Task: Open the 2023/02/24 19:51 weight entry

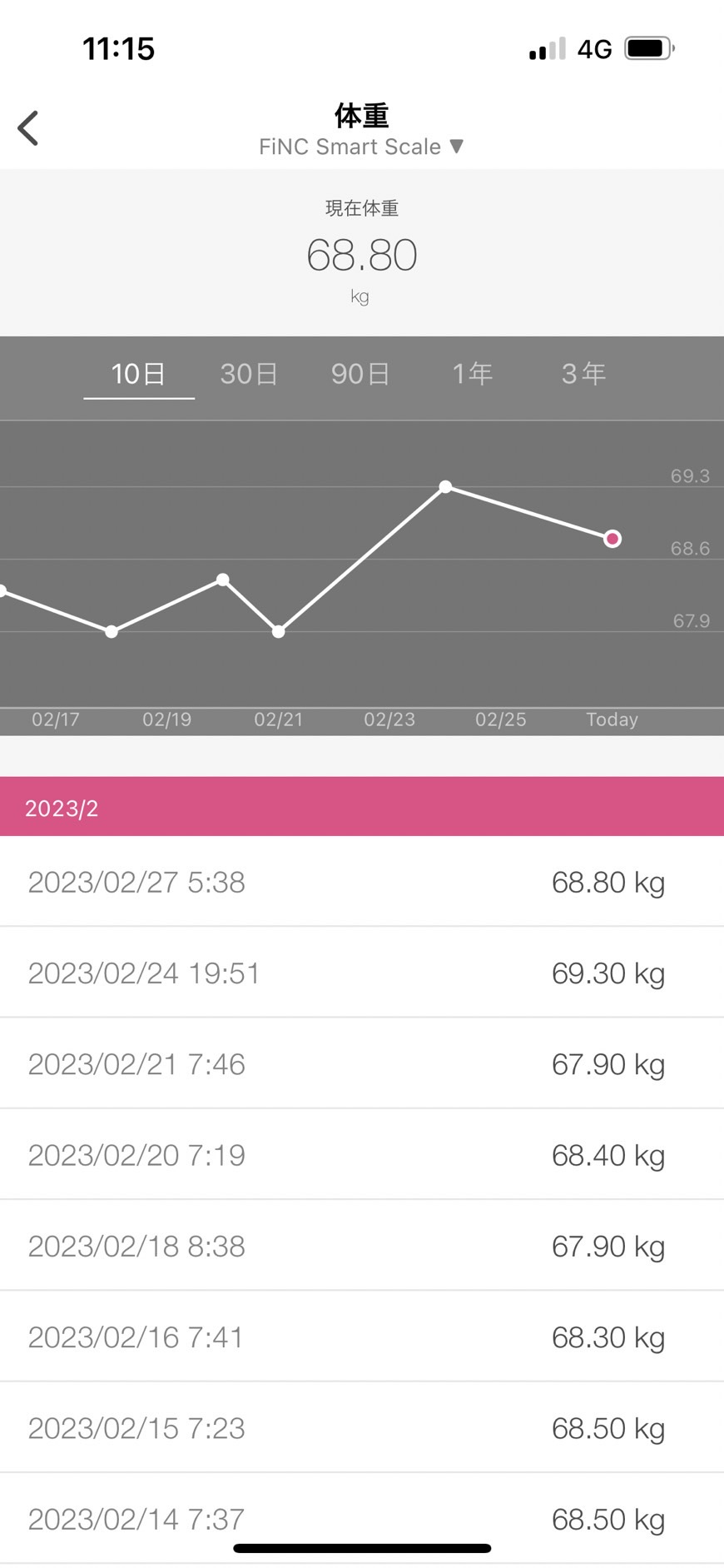Action: click(362, 972)
